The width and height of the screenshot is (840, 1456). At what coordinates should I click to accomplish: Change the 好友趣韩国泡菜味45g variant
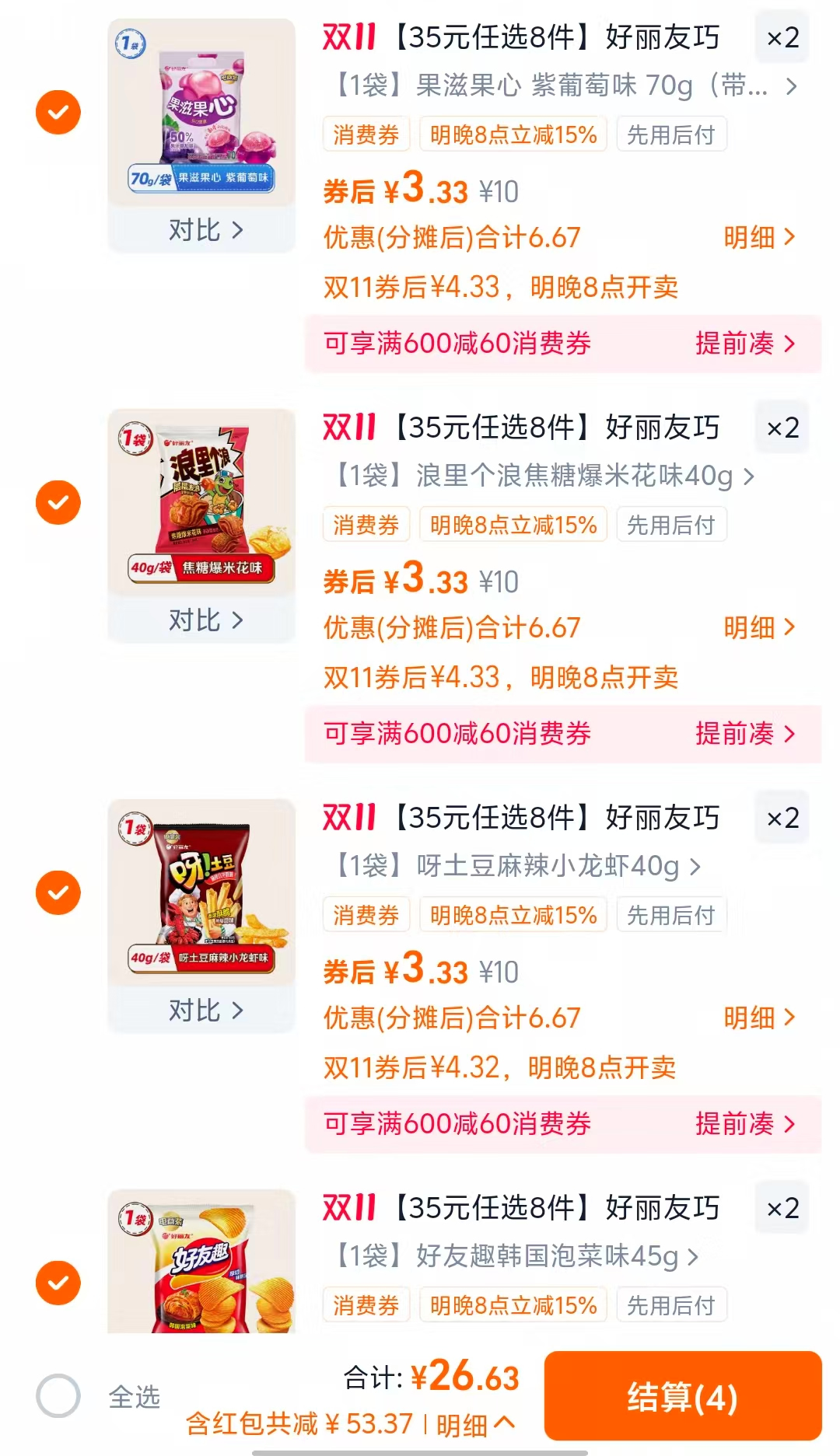click(516, 1257)
